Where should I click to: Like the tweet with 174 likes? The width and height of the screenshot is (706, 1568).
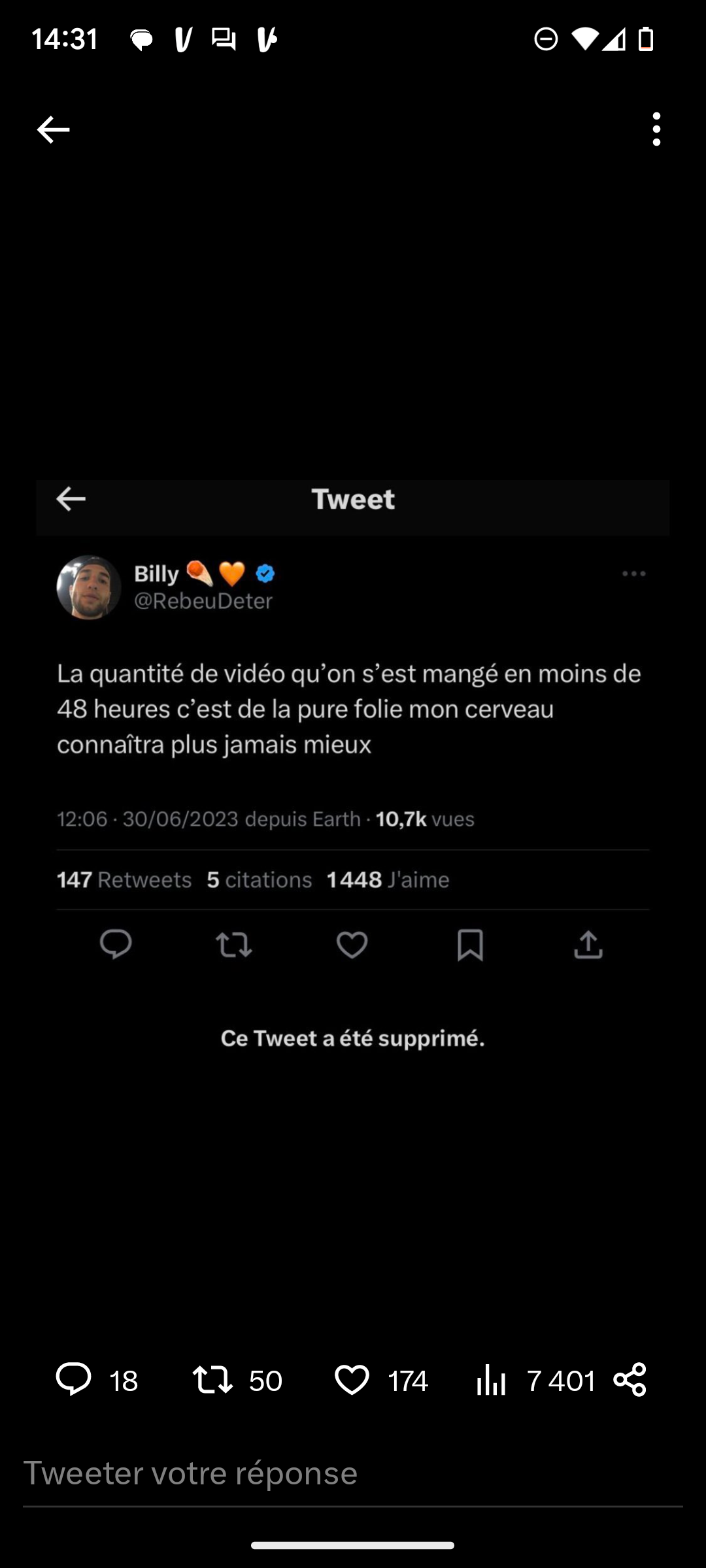(381, 1380)
